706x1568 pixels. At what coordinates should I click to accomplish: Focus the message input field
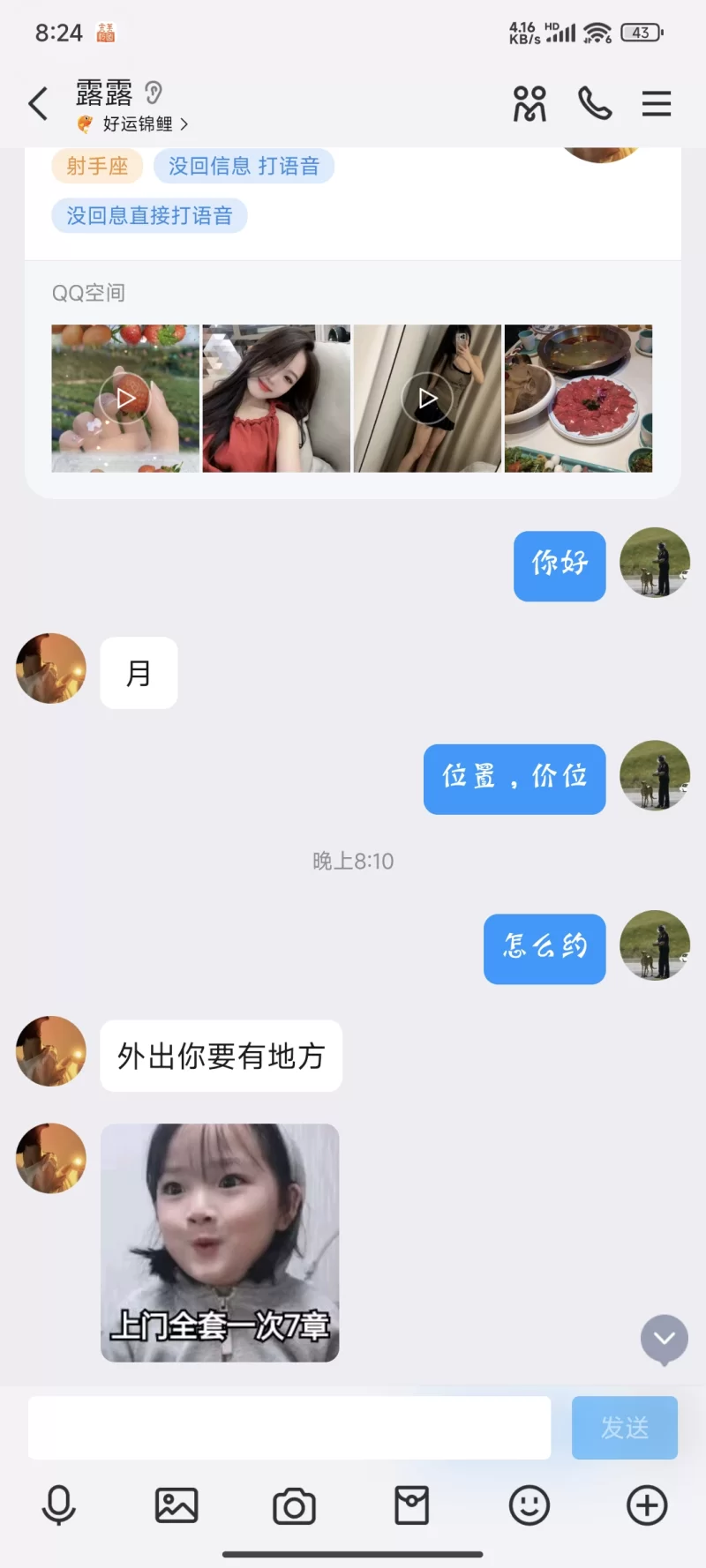(289, 1427)
